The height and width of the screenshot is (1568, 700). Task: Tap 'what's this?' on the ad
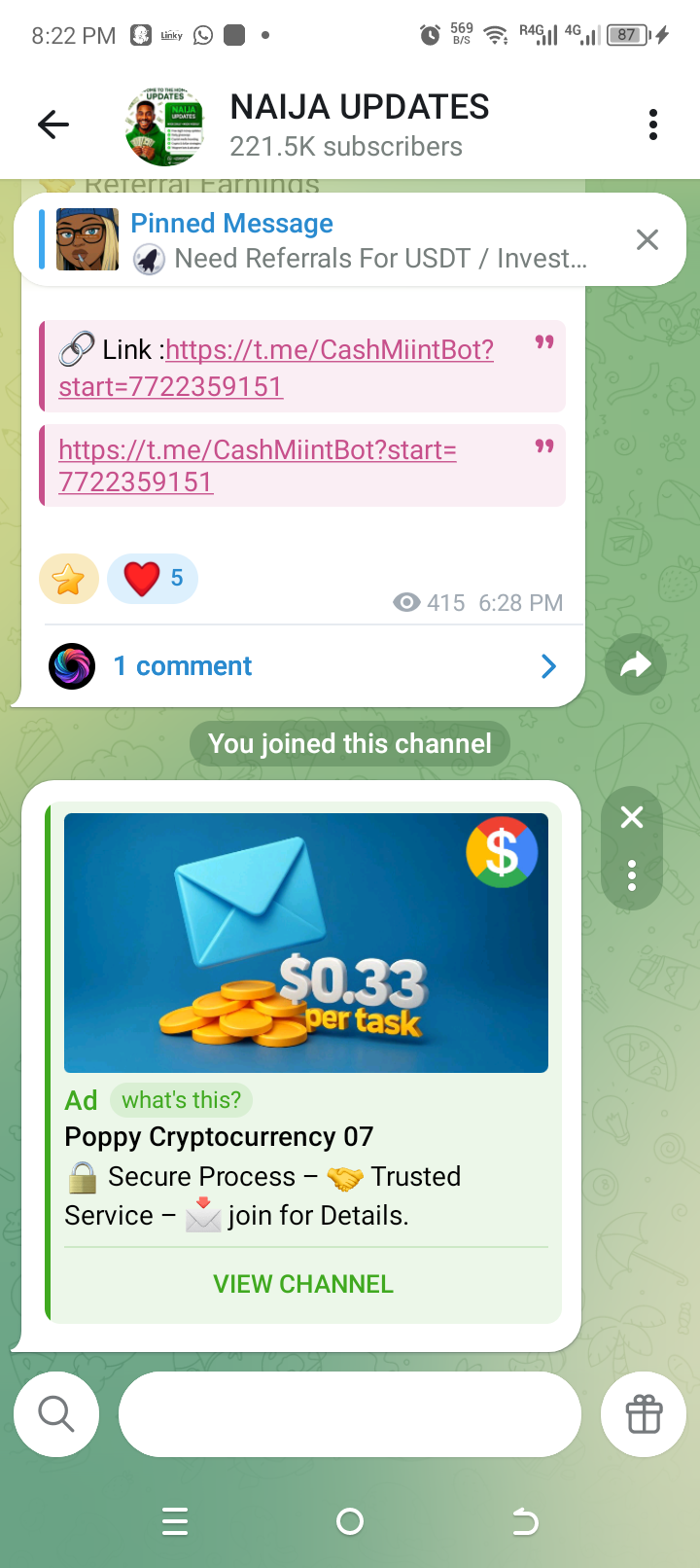tap(182, 1100)
